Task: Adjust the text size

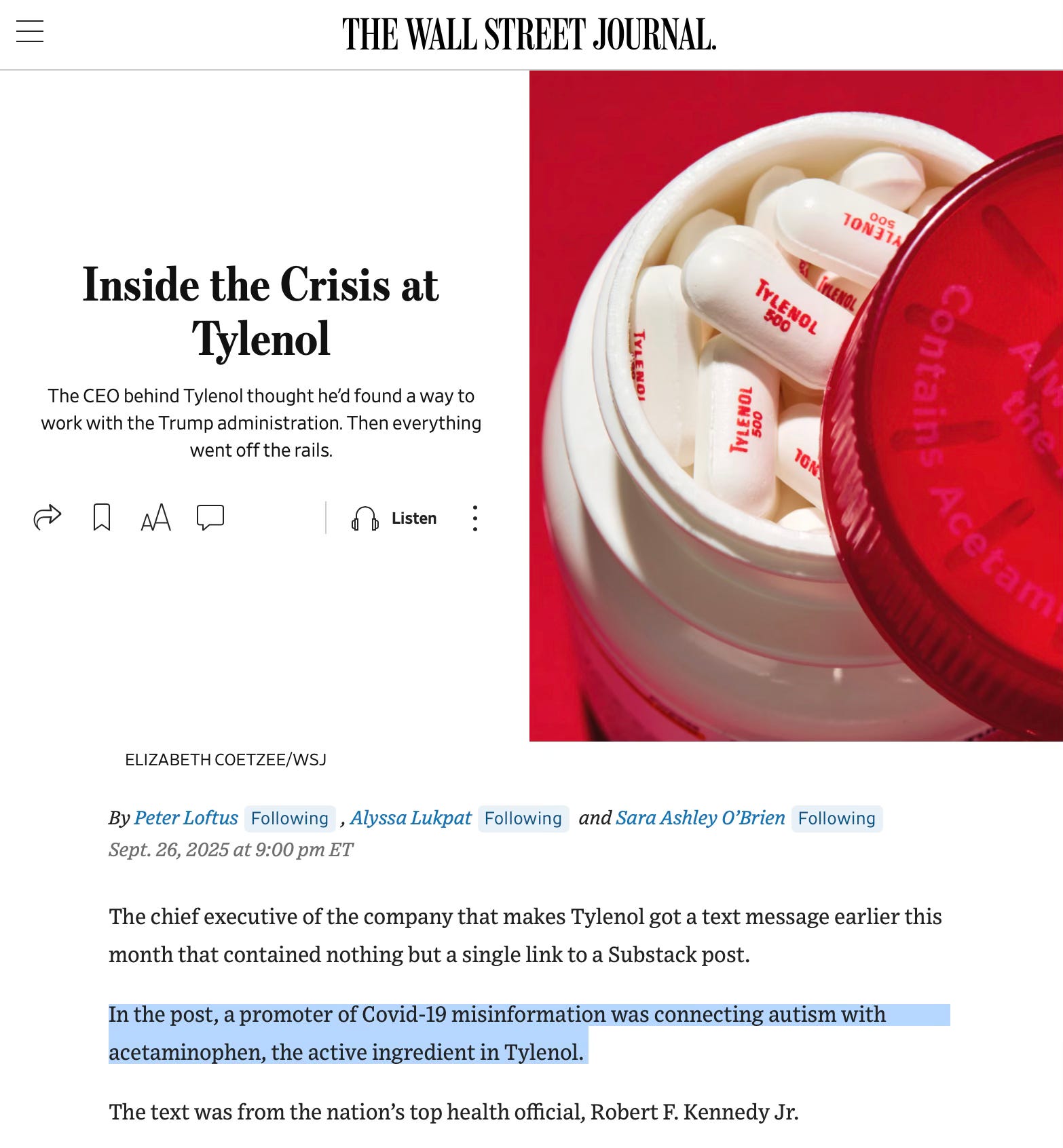Action: 155,517
